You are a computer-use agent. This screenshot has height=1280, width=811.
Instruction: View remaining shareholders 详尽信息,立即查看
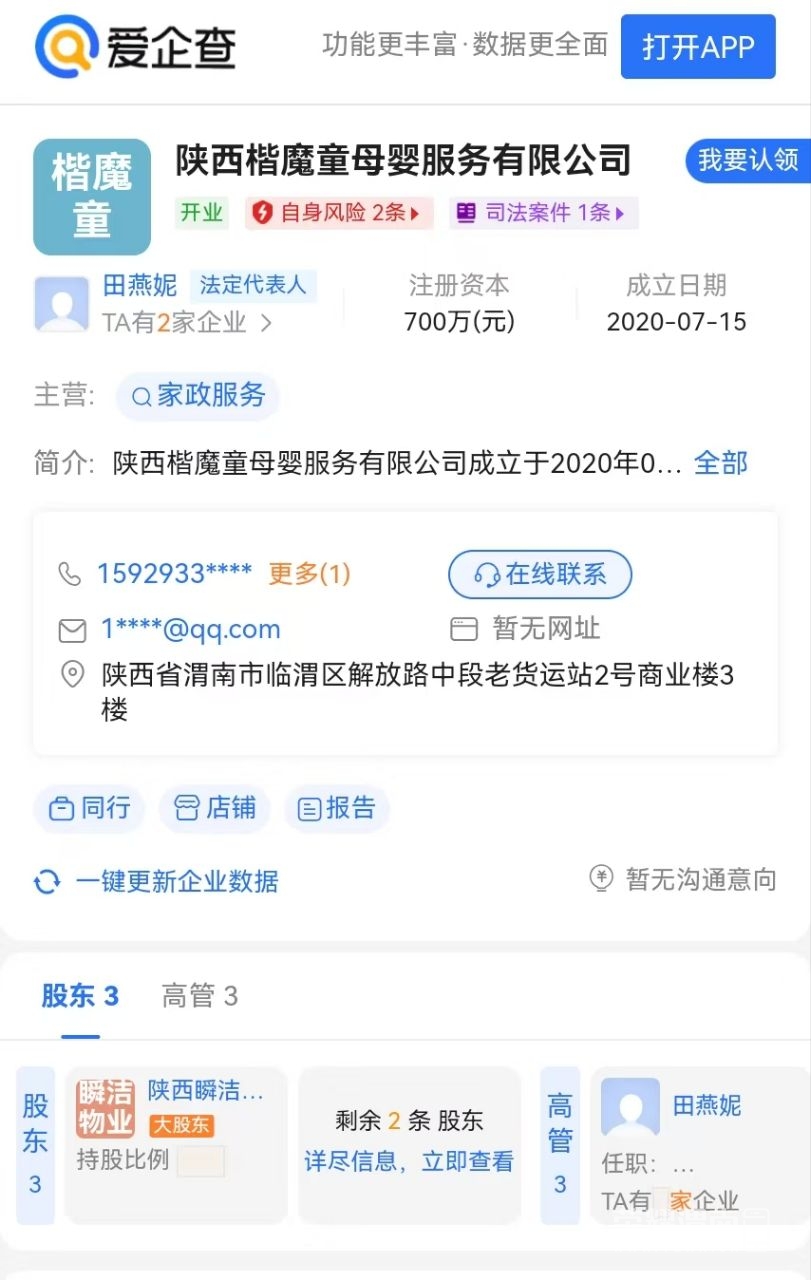click(x=409, y=1161)
